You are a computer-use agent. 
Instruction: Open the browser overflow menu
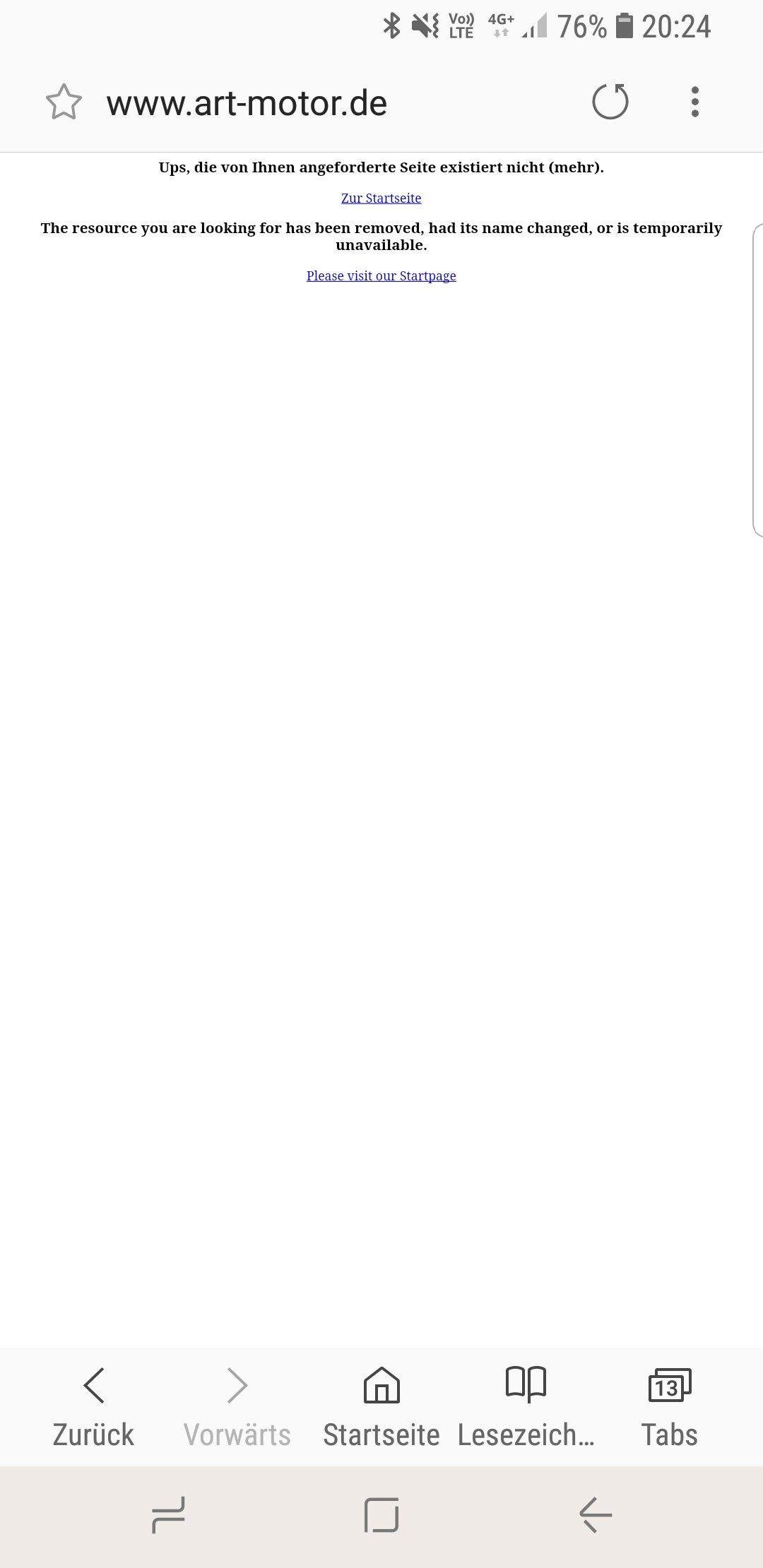[695, 102]
